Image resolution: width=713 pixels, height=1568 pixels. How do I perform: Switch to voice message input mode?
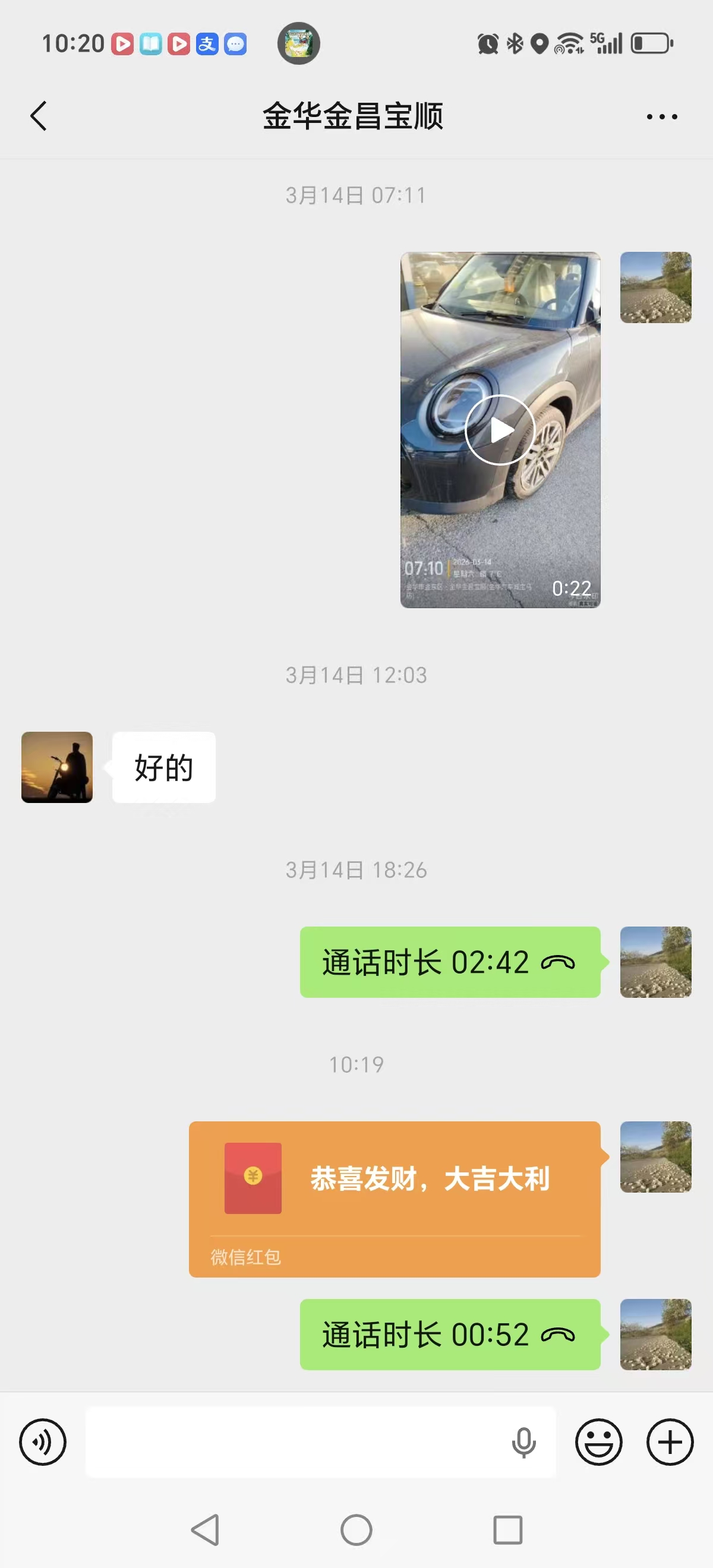click(x=43, y=1441)
